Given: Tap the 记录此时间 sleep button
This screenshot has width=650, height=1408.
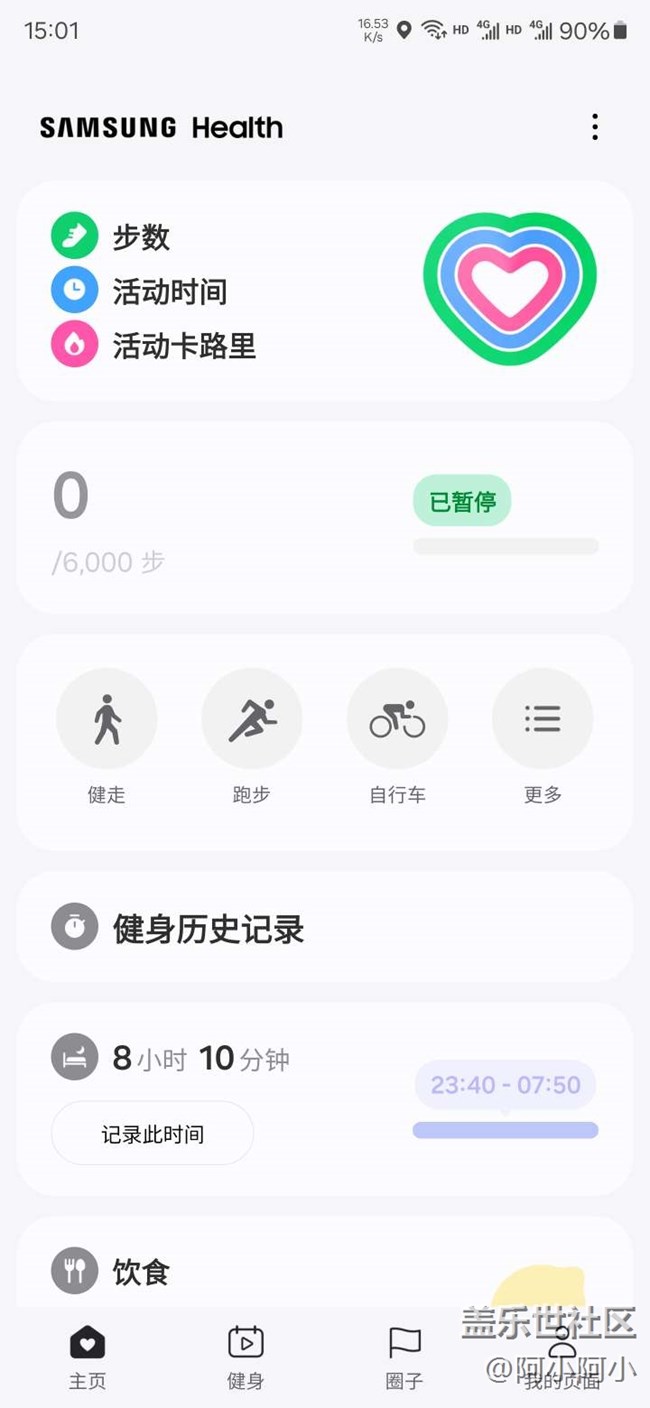Looking at the screenshot, I should coord(152,1134).
